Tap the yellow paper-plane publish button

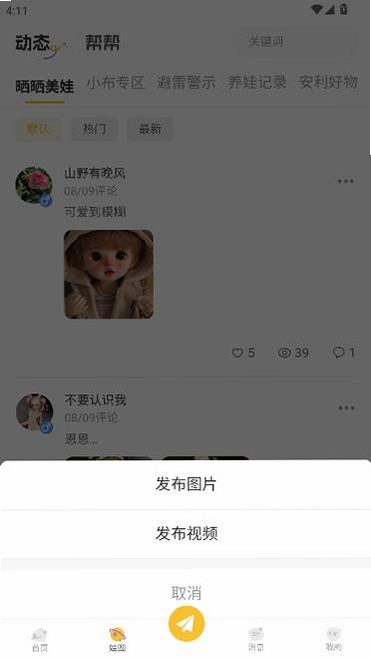186,624
